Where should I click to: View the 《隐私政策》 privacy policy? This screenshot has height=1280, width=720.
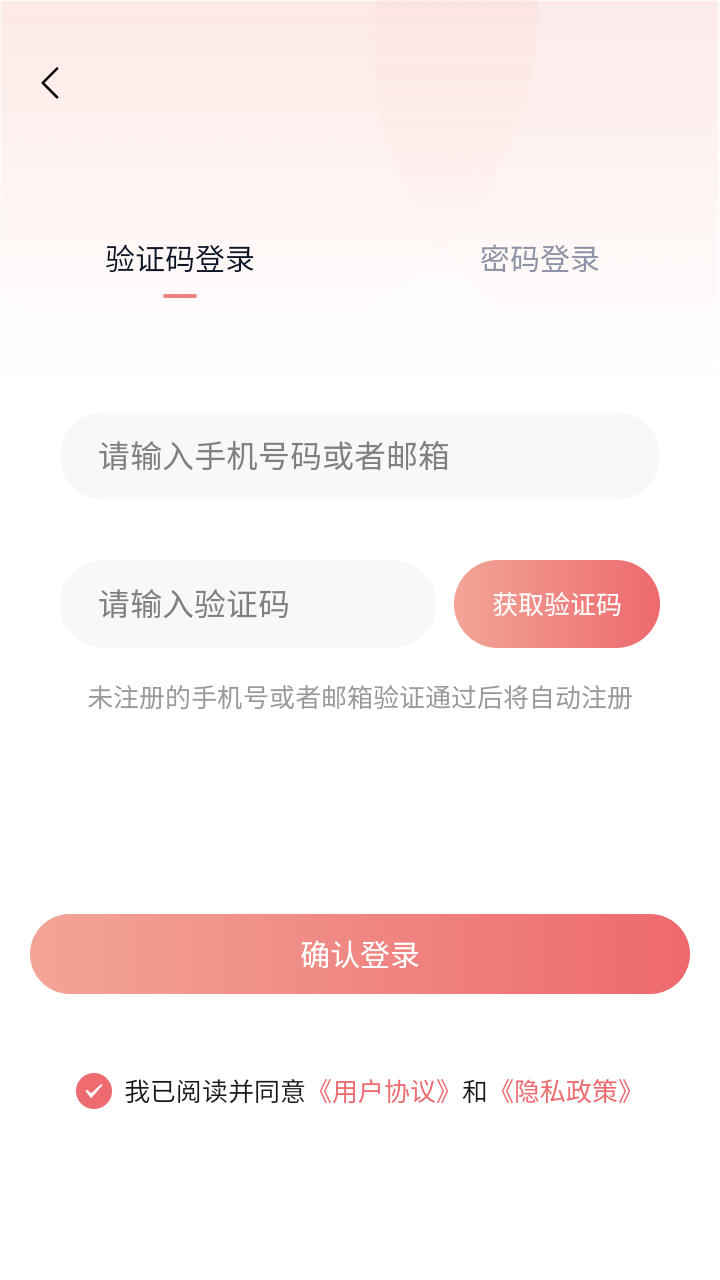tap(567, 1093)
